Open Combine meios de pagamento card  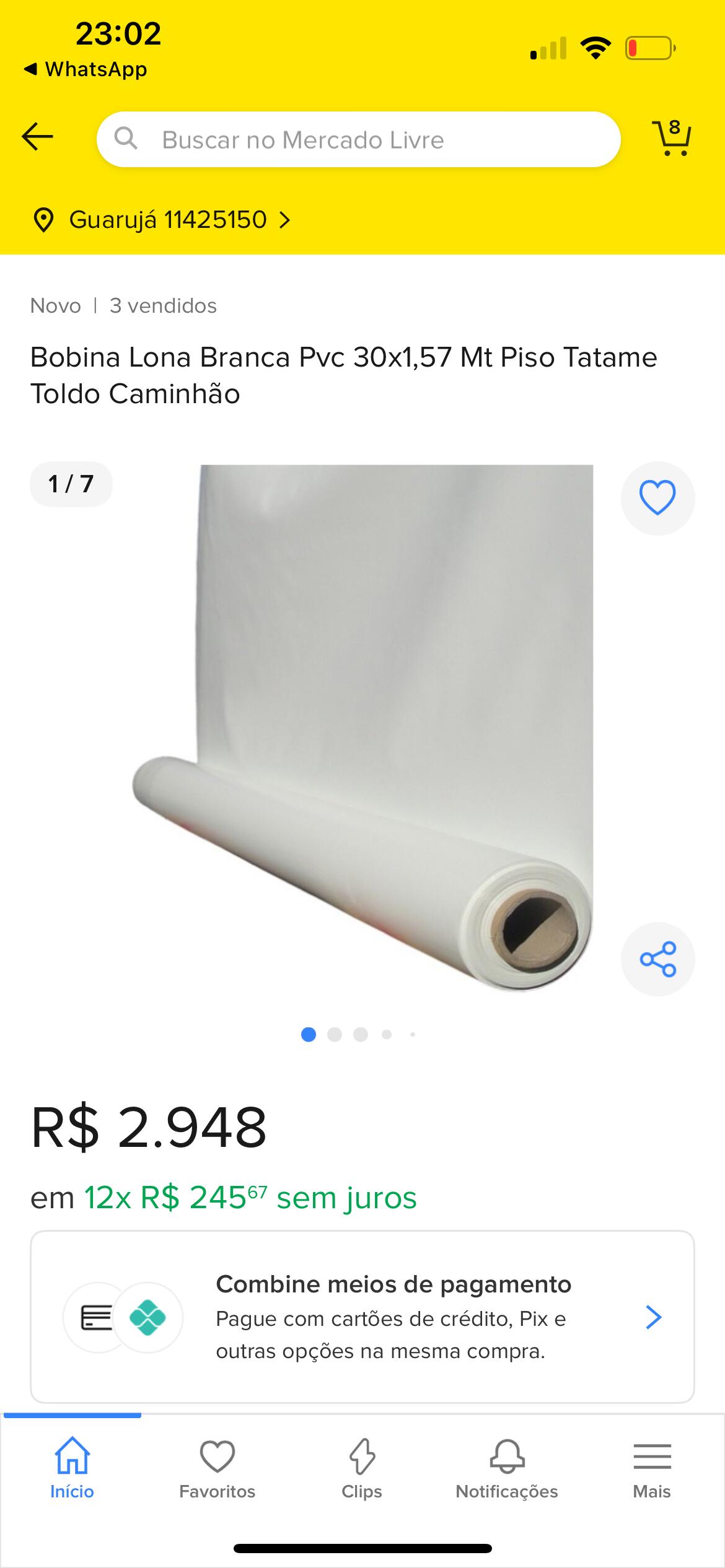point(362,1317)
